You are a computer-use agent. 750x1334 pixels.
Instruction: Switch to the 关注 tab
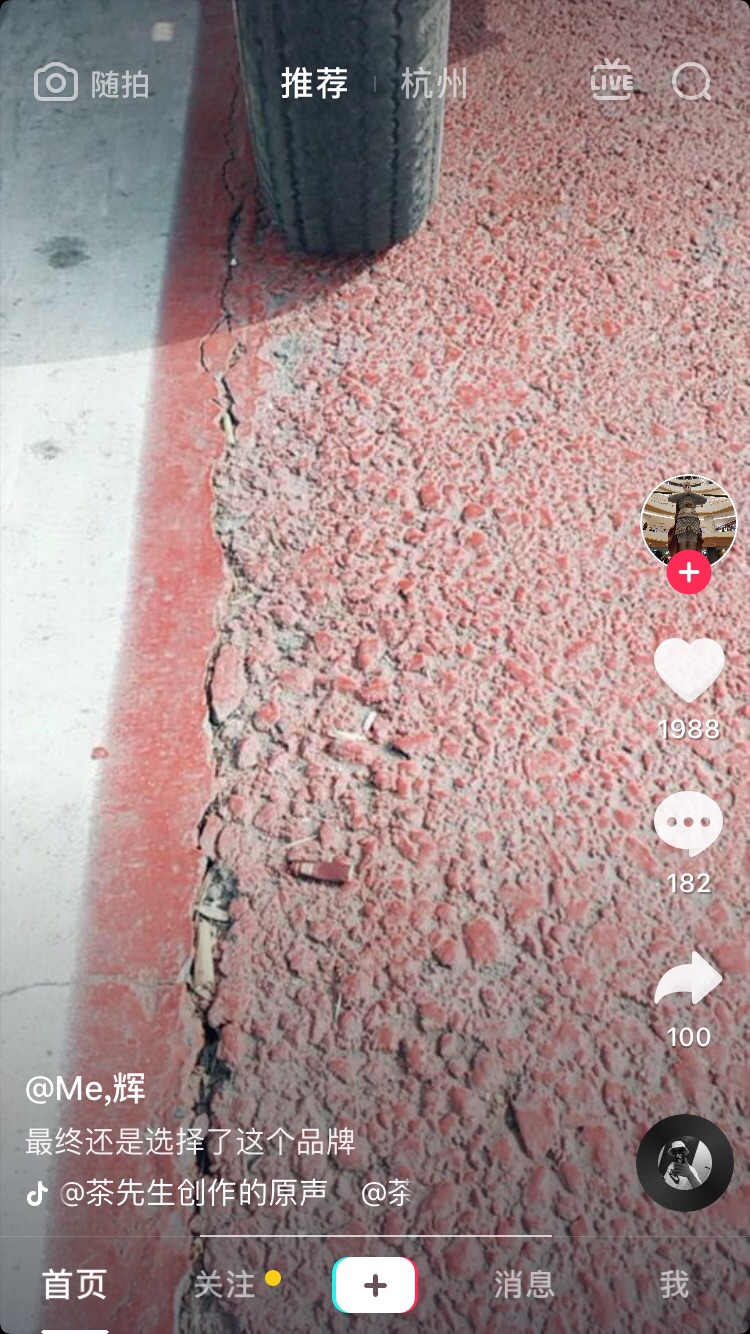pyautogui.click(x=225, y=1285)
